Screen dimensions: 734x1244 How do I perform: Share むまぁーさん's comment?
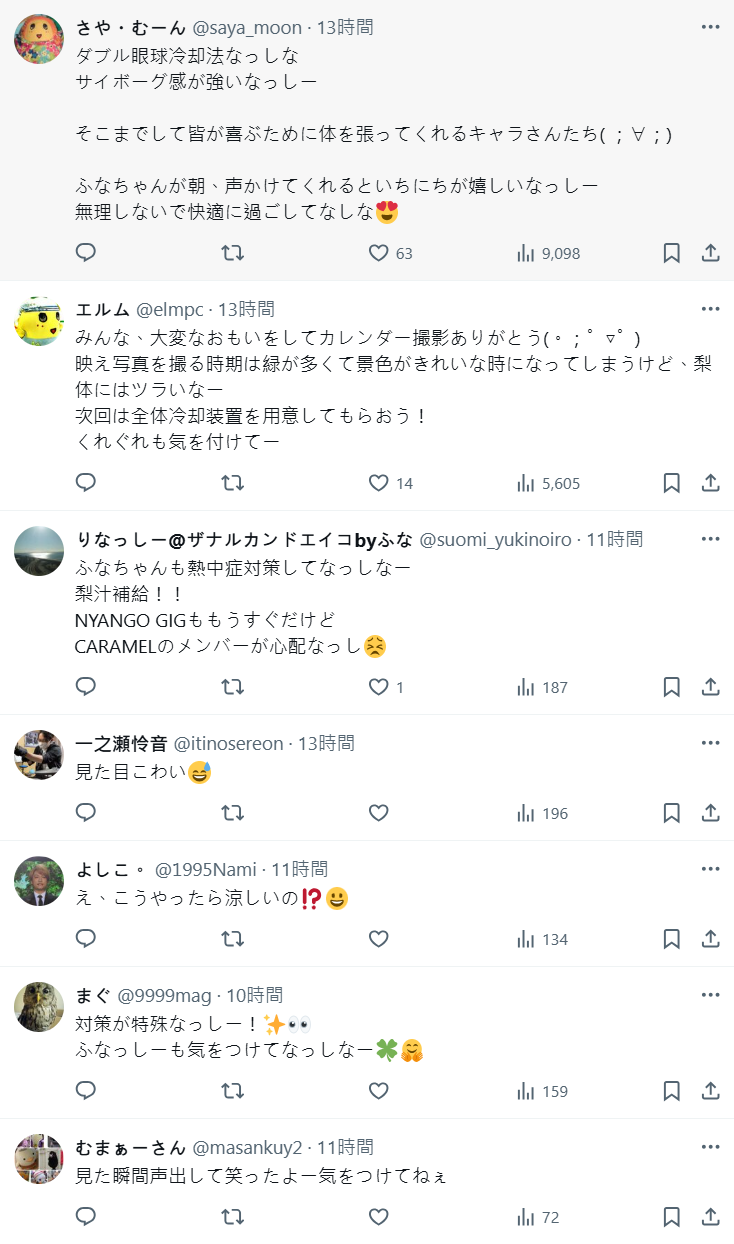pyautogui.click(x=710, y=1217)
